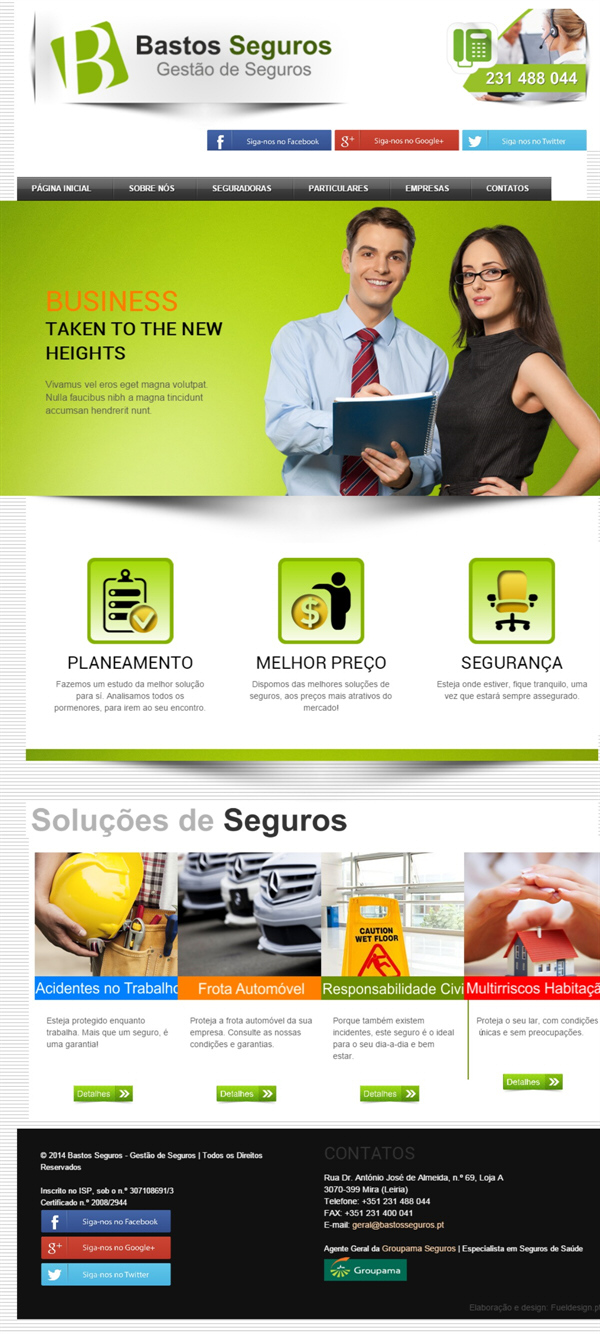600x1334 pixels.
Task: Open the Groupama Seguros link
Action: tap(418, 1249)
